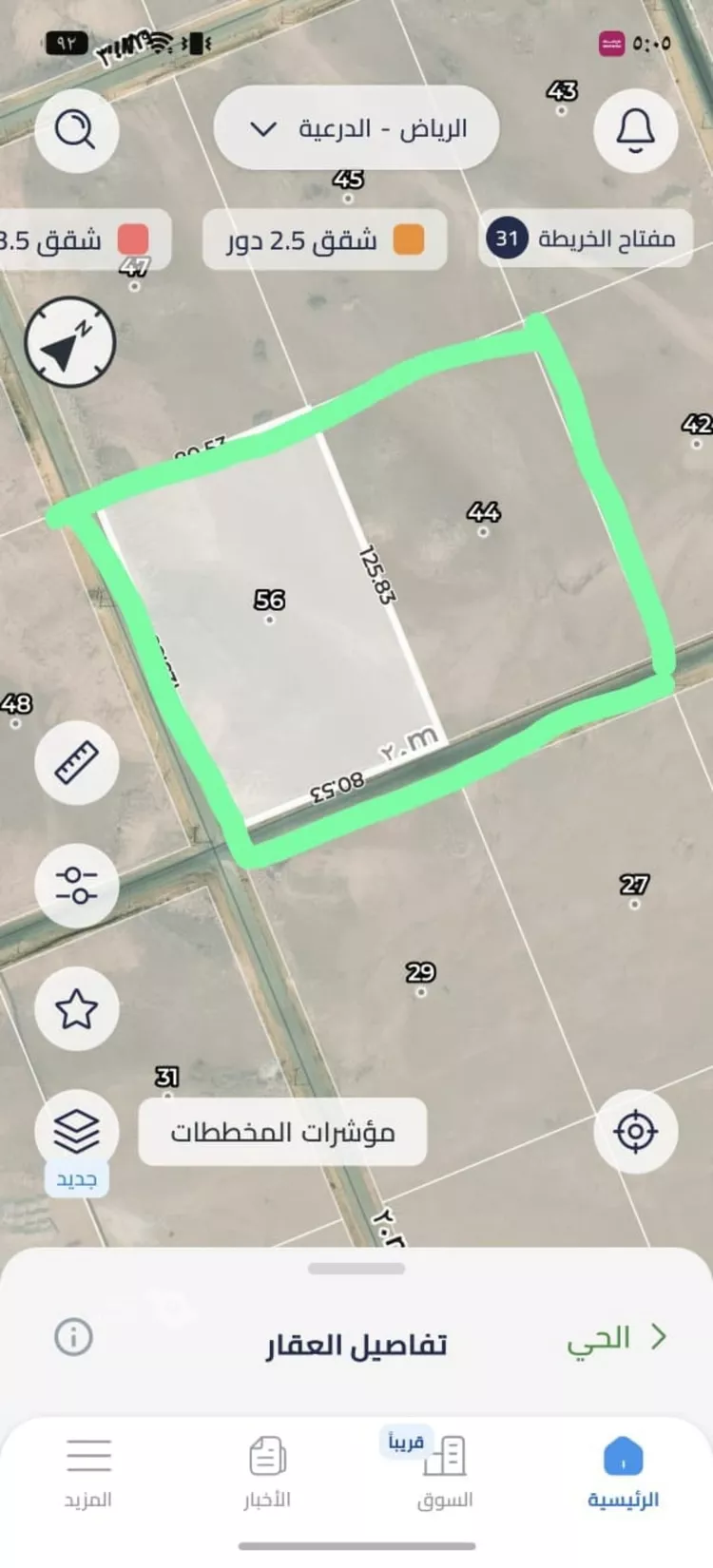Open the favorites star button
The image size is (713, 1568).
(76, 1008)
